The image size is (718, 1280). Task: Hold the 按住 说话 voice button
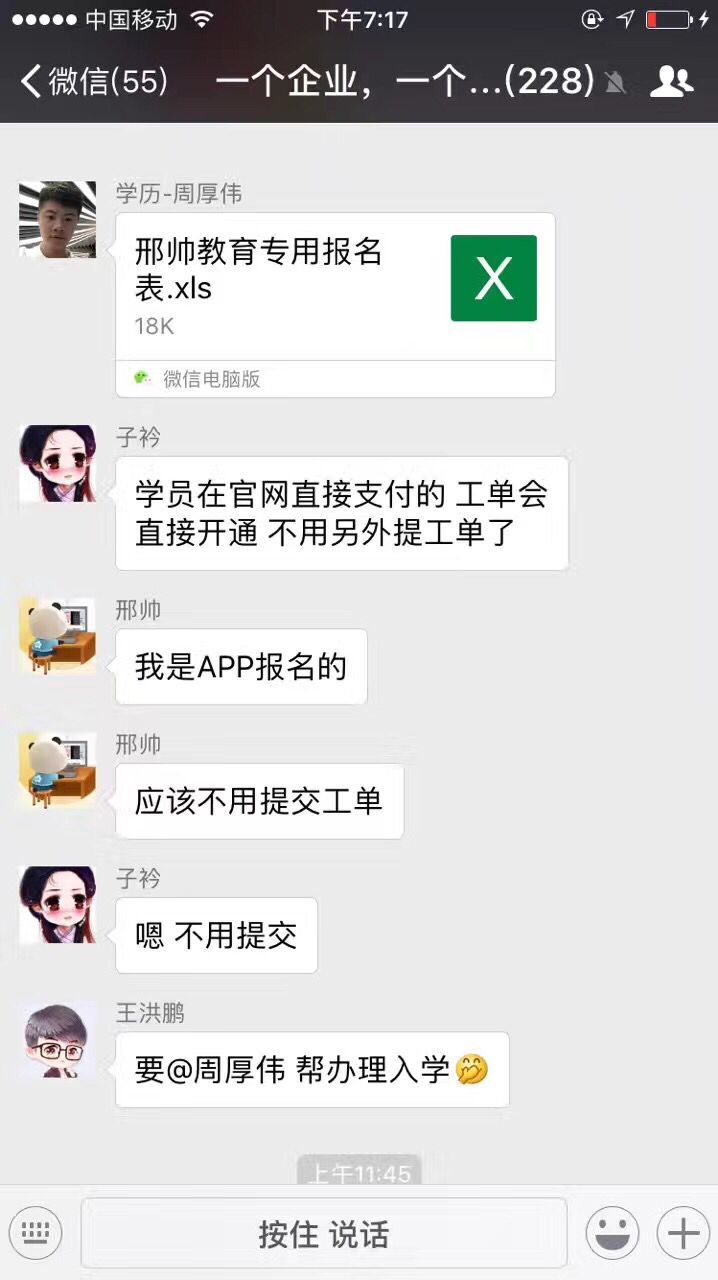(x=324, y=1234)
